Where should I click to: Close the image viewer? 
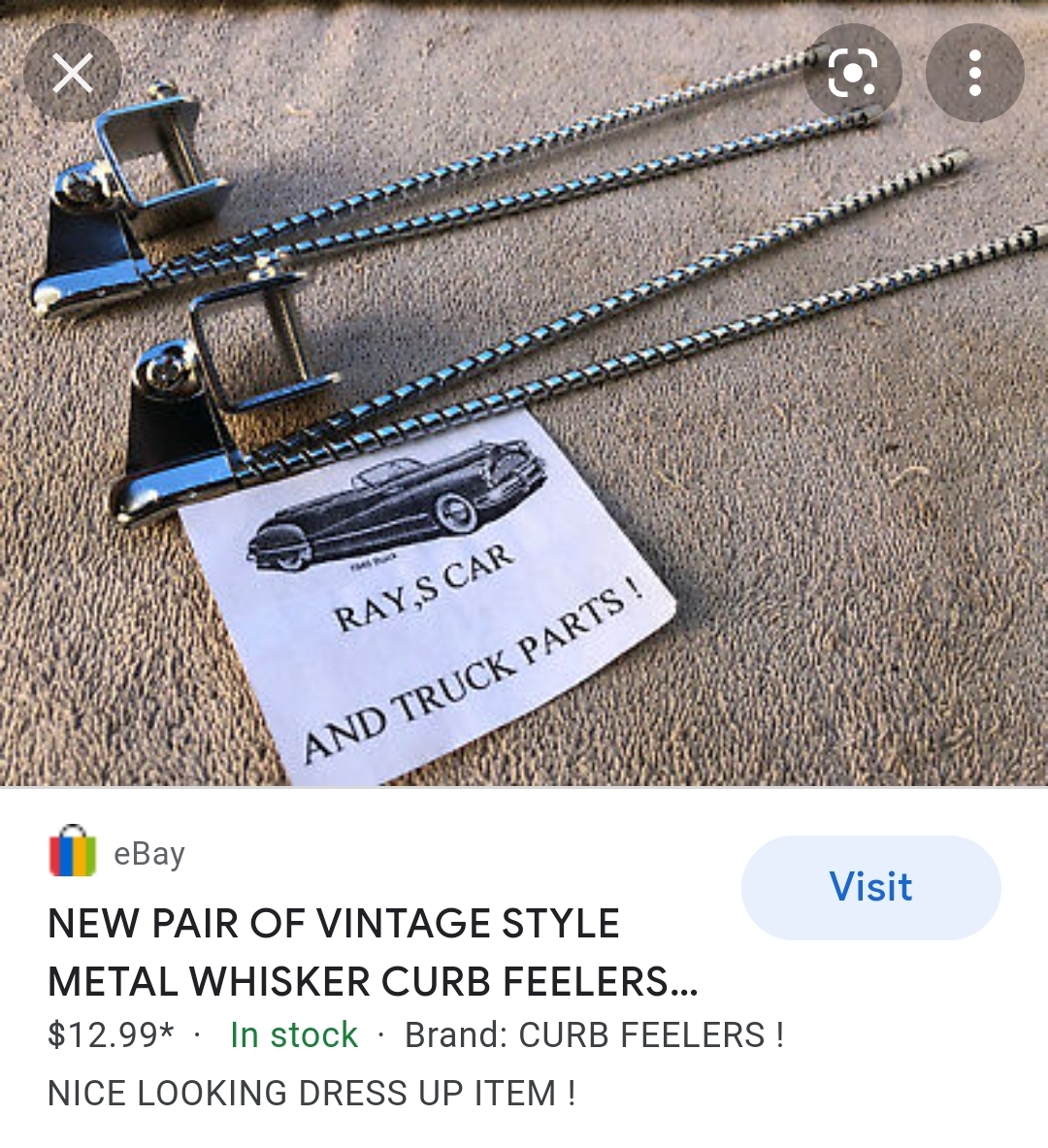pos(73,73)
